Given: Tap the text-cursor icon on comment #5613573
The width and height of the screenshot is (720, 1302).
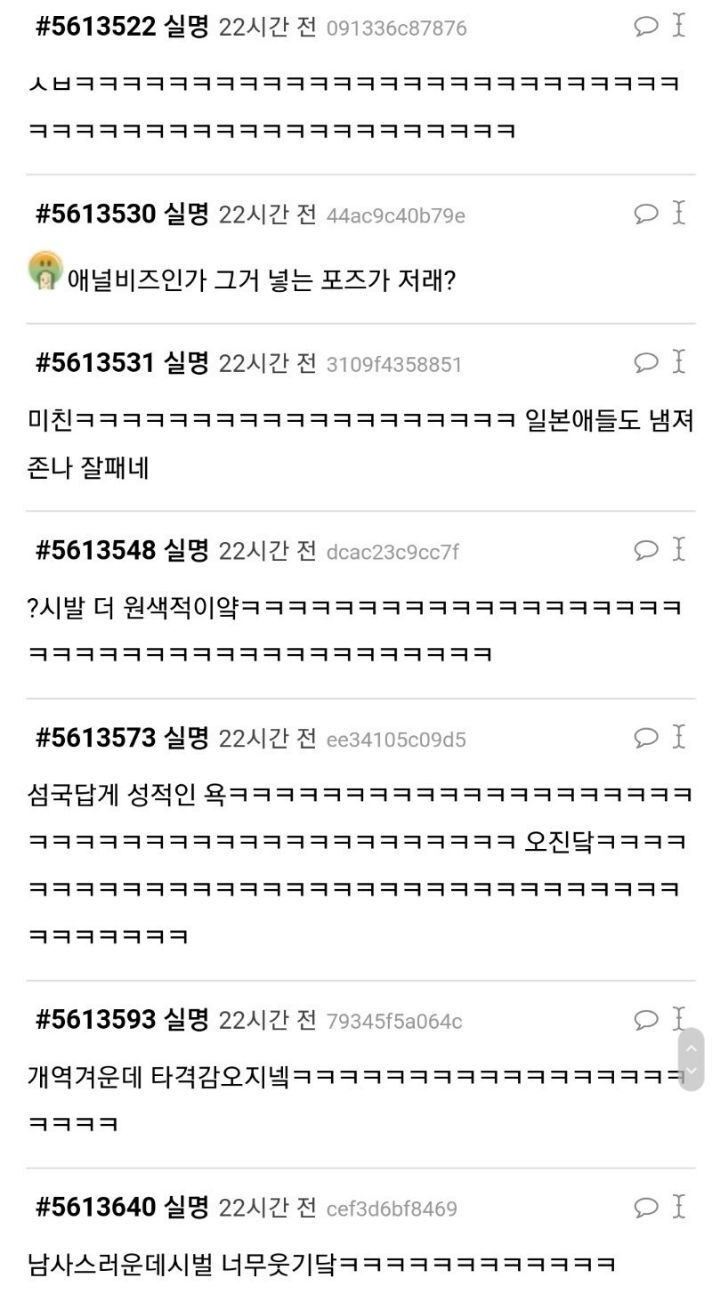Looking at the screenshot, I should 679,737.
